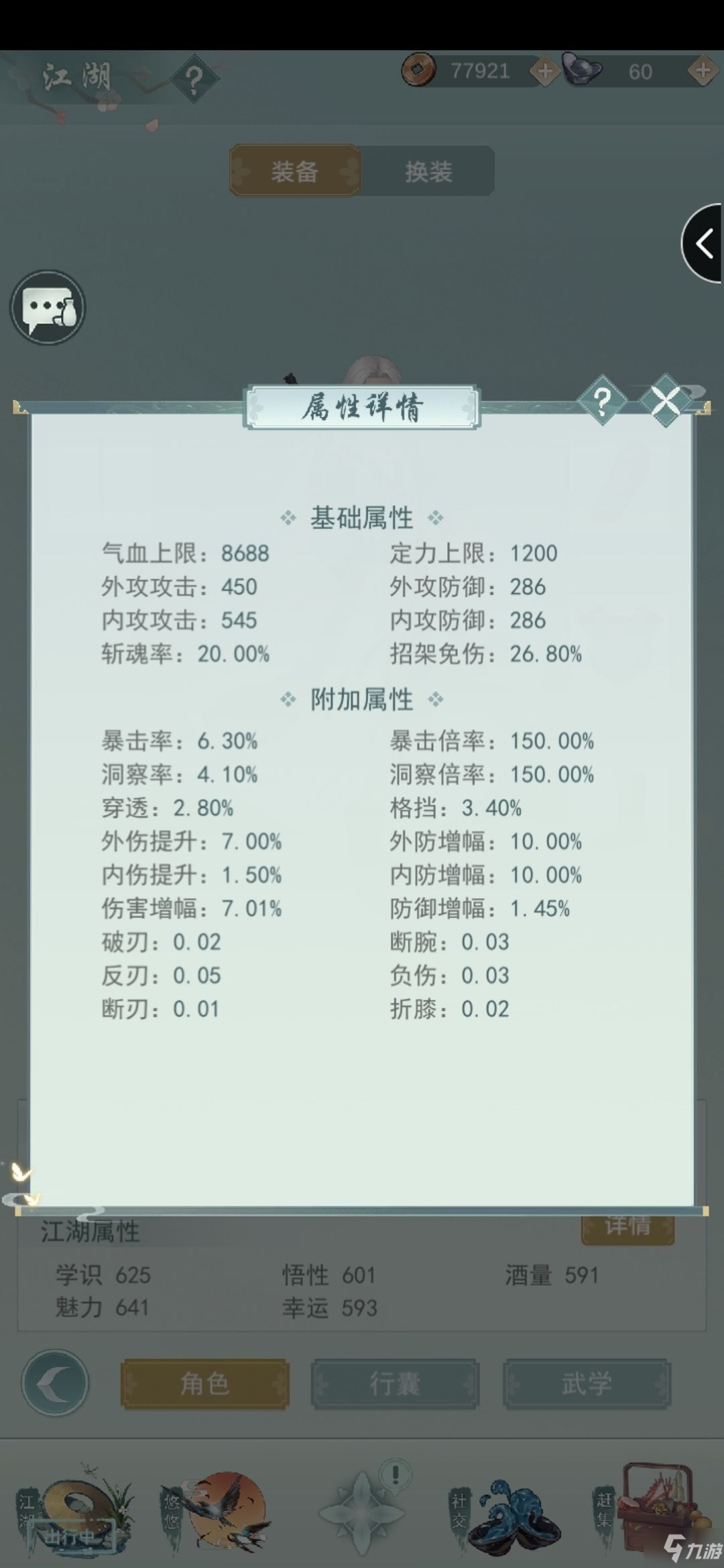This screenshot has height=1568, width=724.
Task: Open the chat bubble icon
Action: pos(48,308)
